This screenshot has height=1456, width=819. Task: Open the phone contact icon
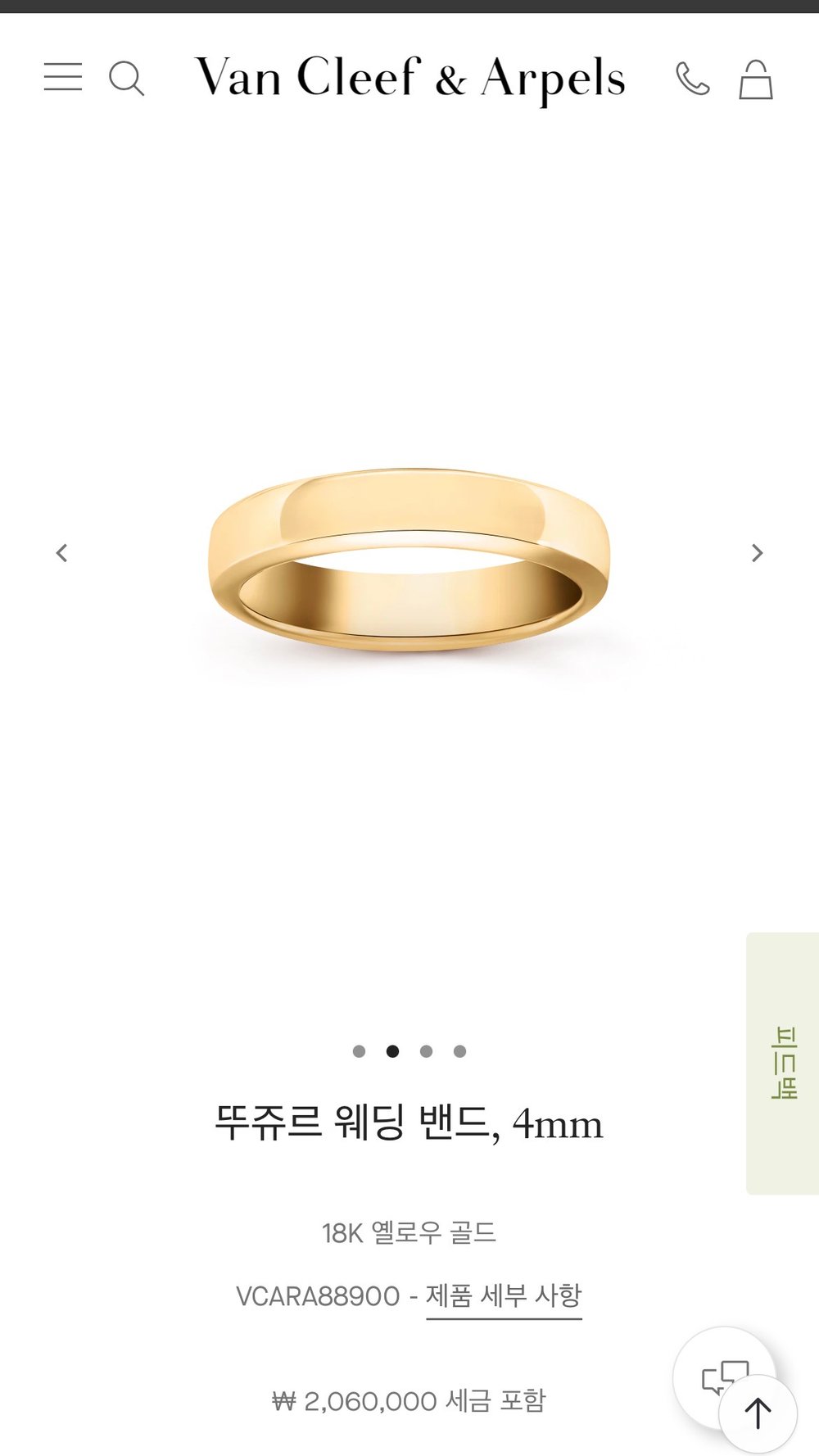point(692,79)
